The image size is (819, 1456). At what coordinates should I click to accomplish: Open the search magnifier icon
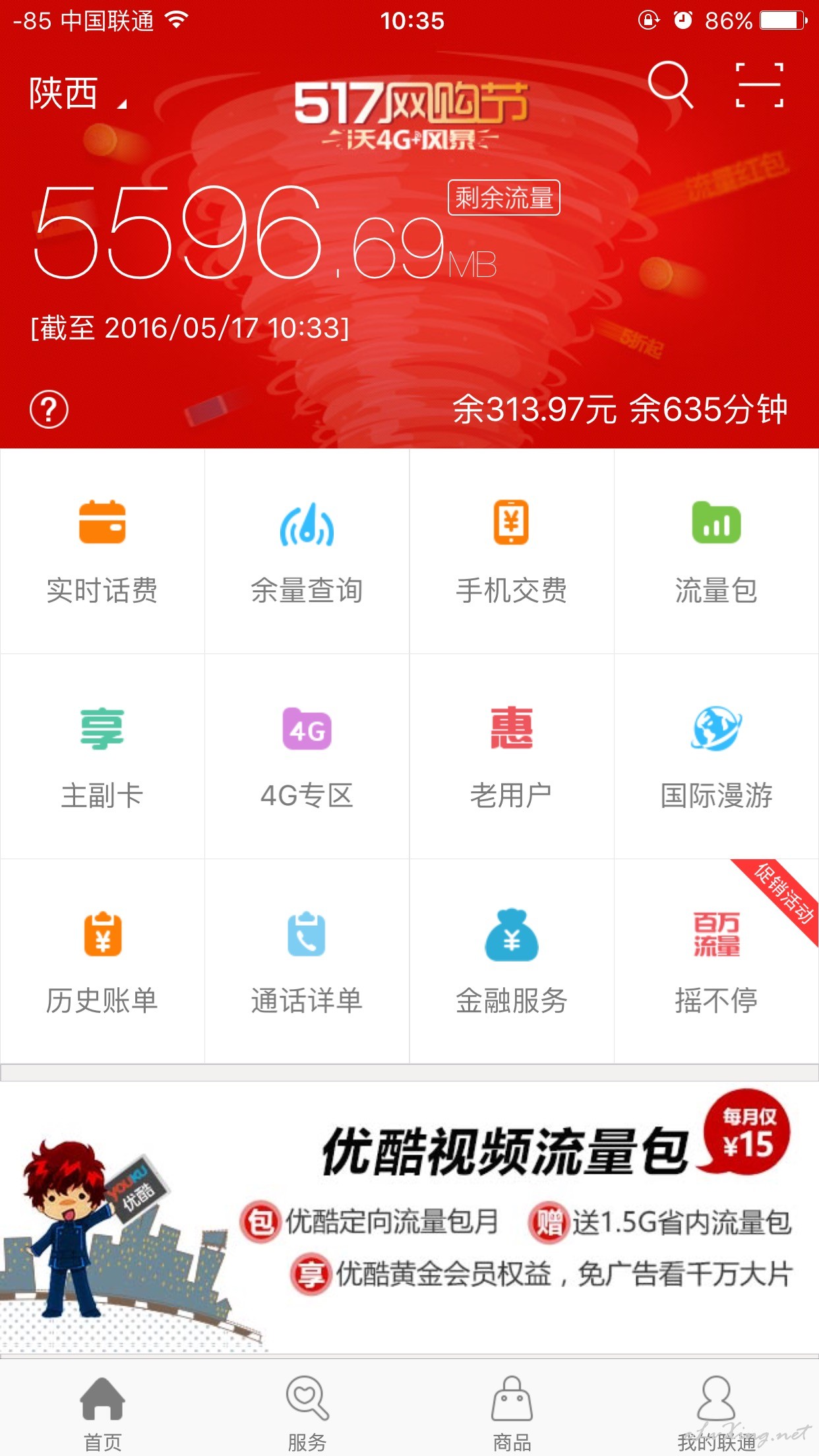670,84
